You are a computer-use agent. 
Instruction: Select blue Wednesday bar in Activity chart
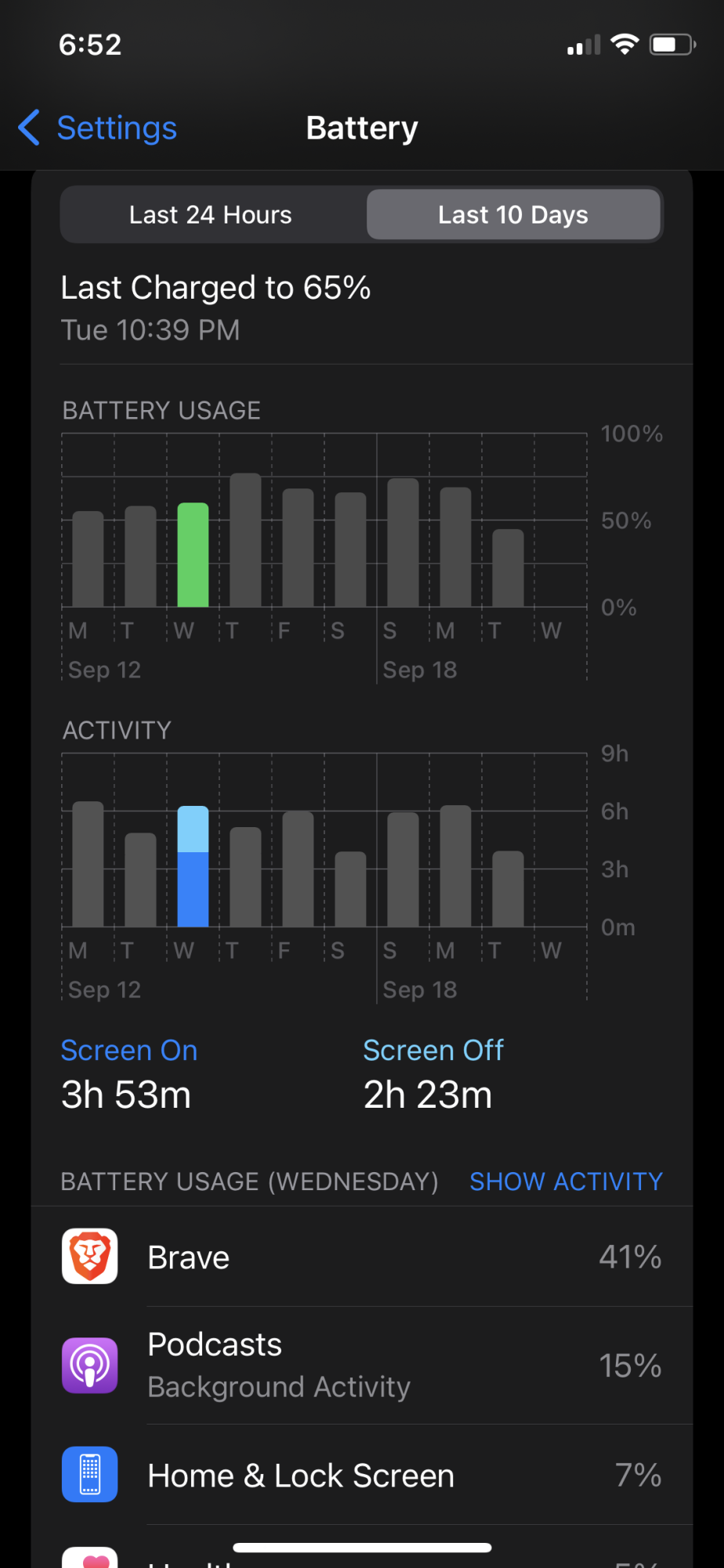pos(193,867)
